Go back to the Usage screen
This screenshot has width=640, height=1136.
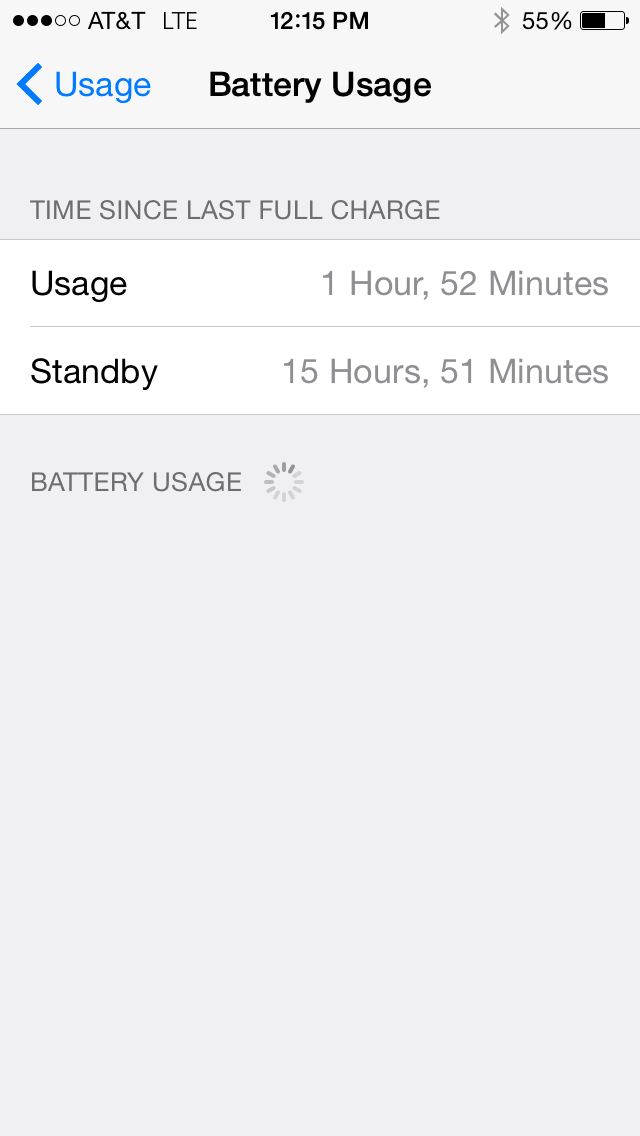point(83,85)
